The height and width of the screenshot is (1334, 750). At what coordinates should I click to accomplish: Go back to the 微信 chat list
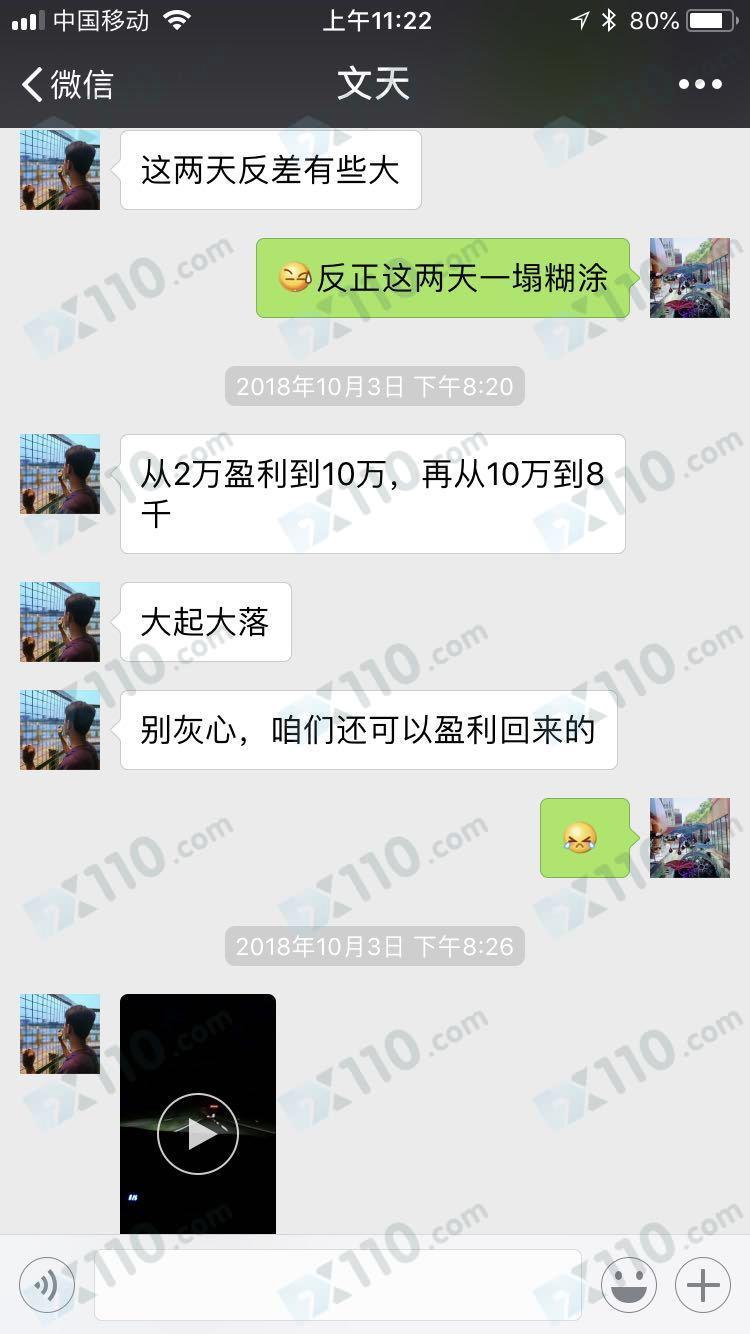(66, 85)
